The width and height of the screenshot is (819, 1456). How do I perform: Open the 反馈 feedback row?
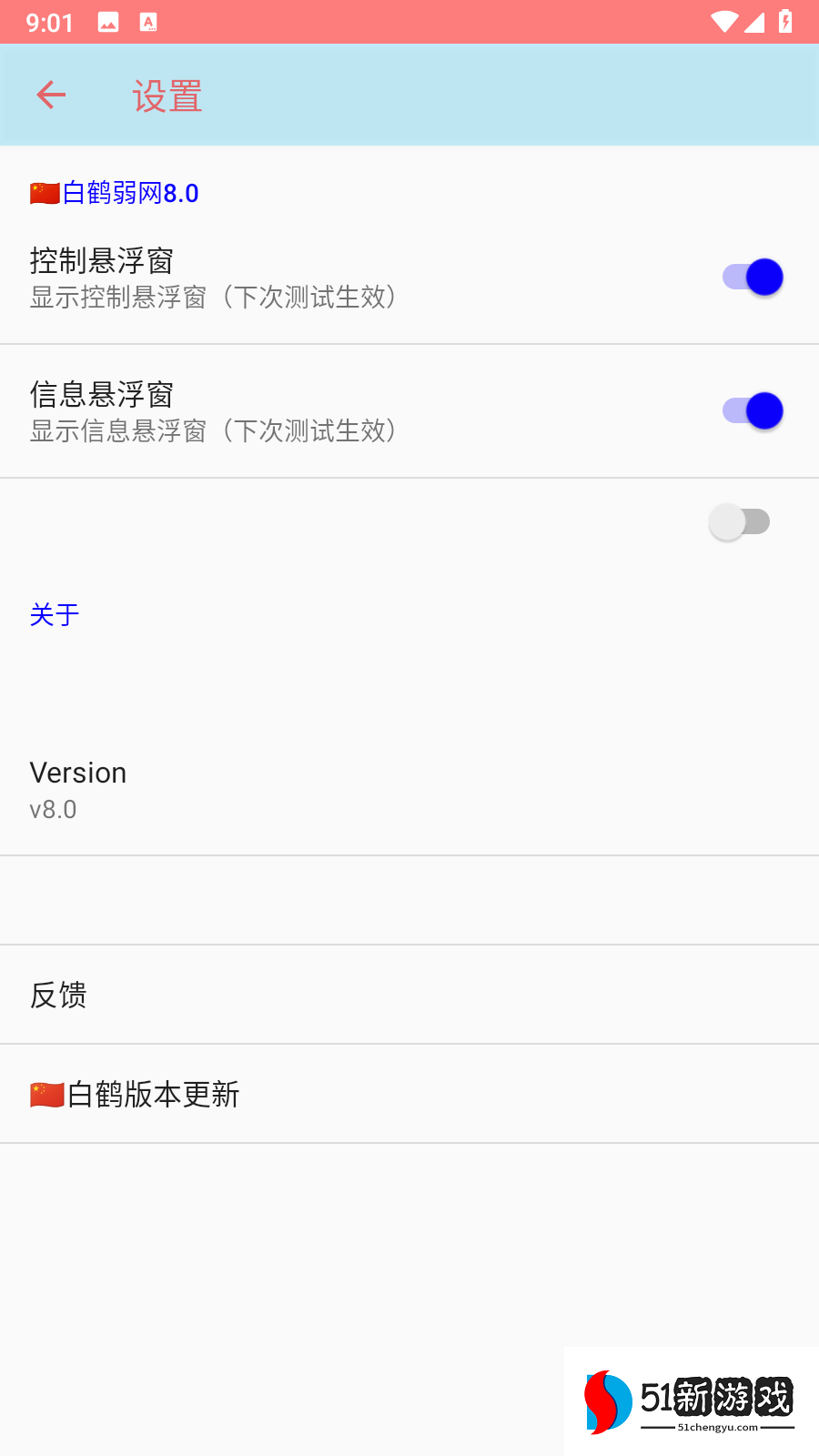pos(409,995)
